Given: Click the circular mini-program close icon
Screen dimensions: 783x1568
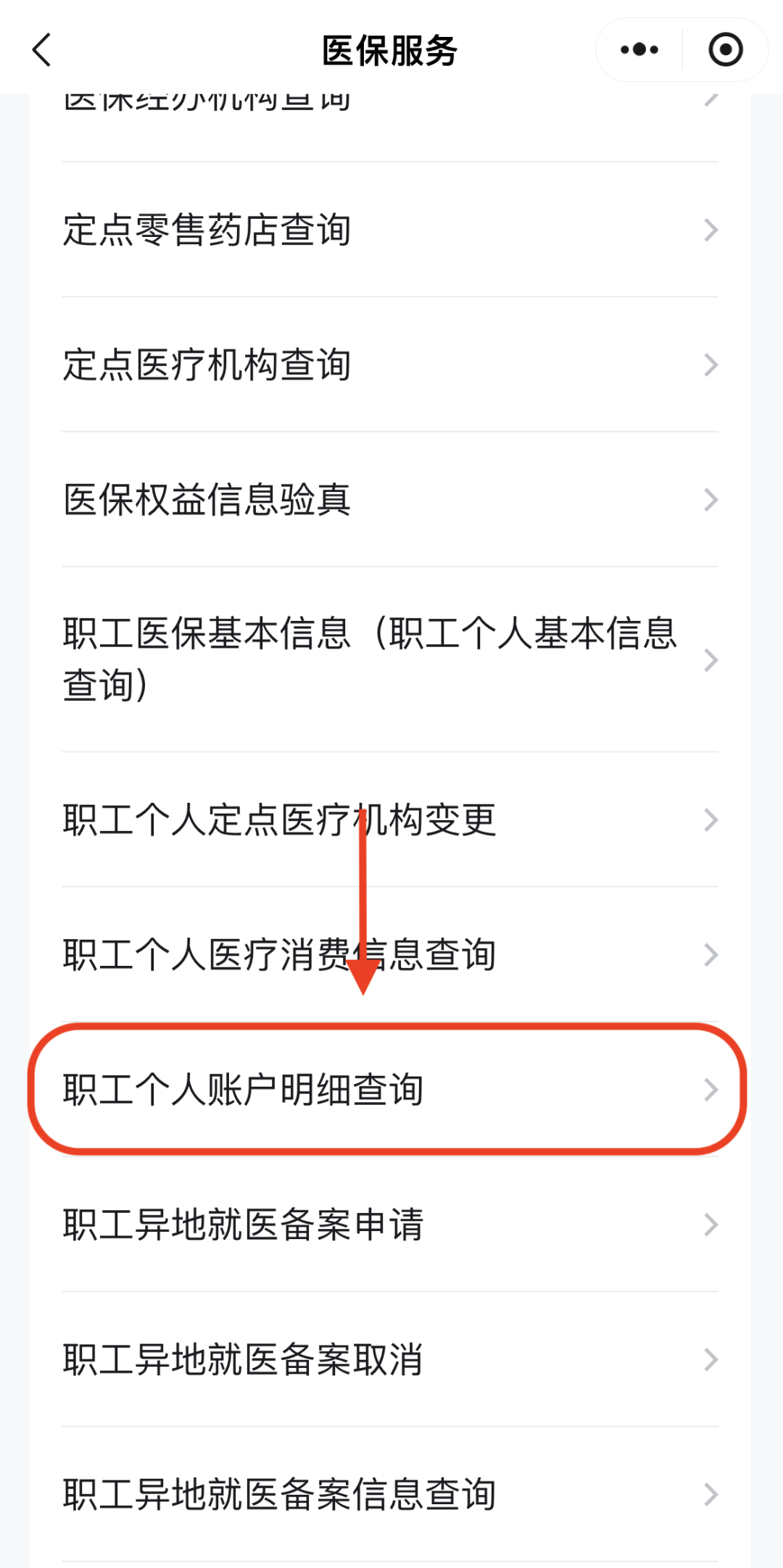Looking at the screenshot, I should [x=724, y=49].
